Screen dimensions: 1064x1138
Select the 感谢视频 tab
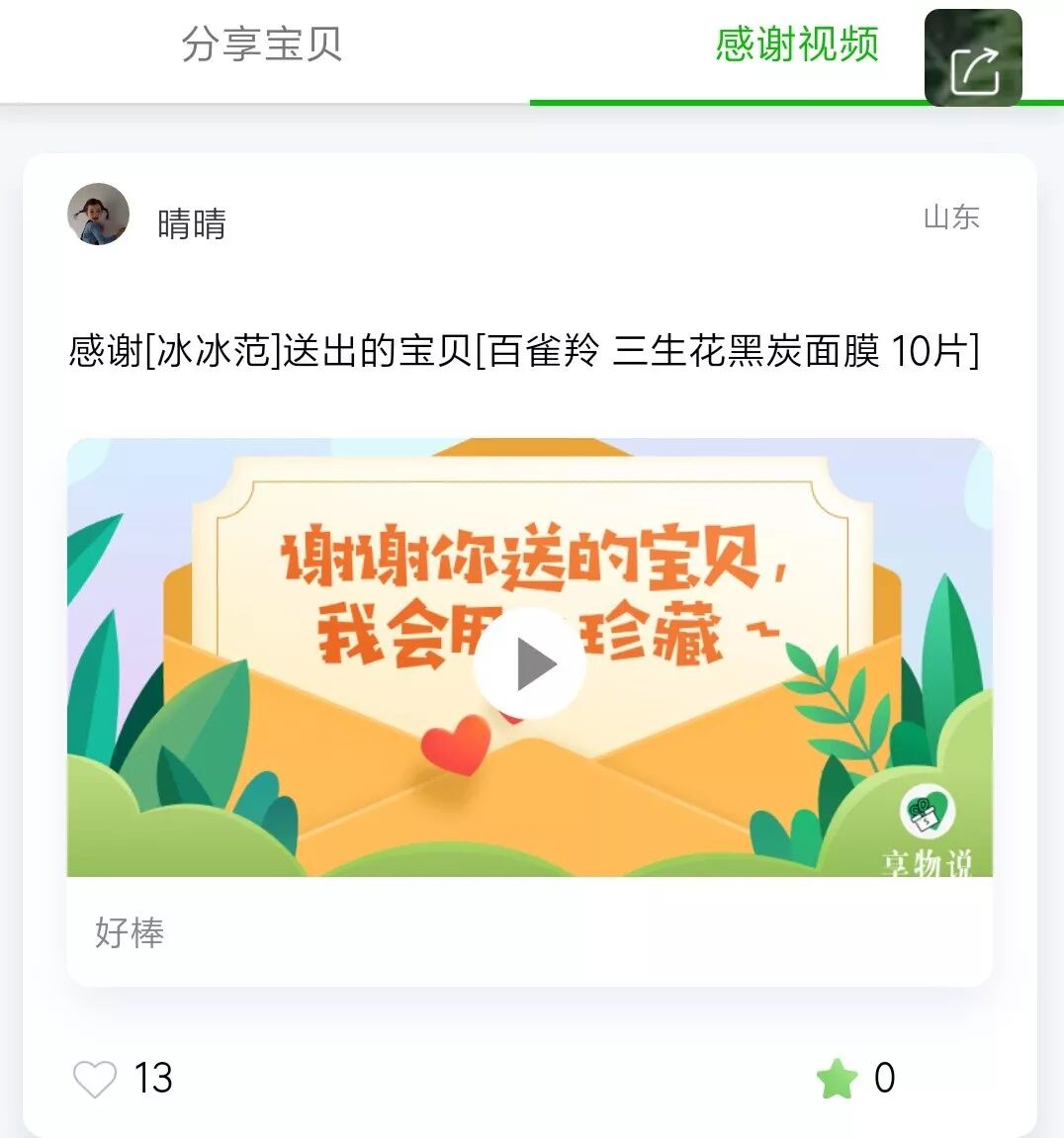pyautogui.click(x=796, y=45)
